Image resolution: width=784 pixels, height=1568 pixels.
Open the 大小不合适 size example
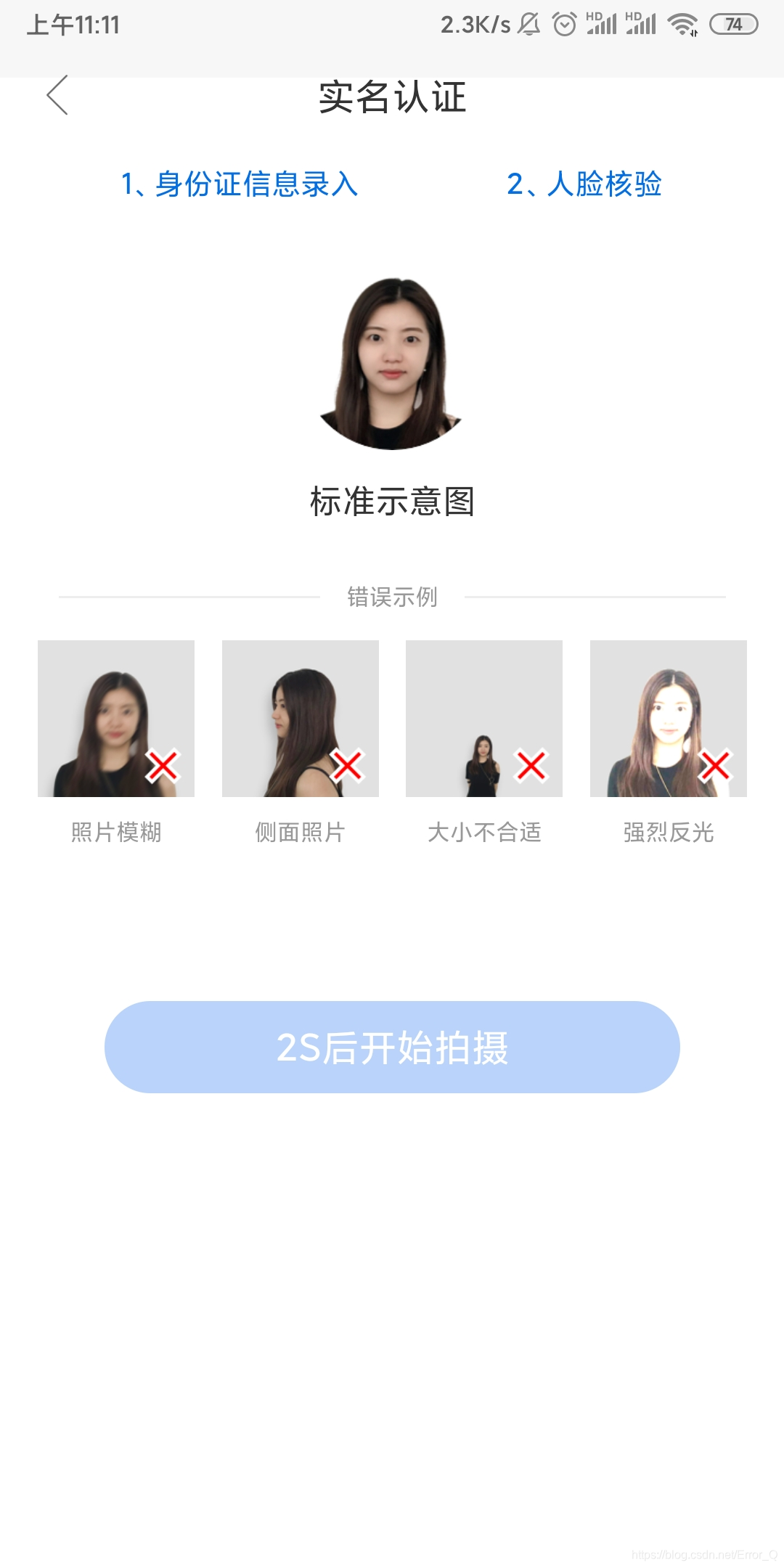[x=484, y=719]
